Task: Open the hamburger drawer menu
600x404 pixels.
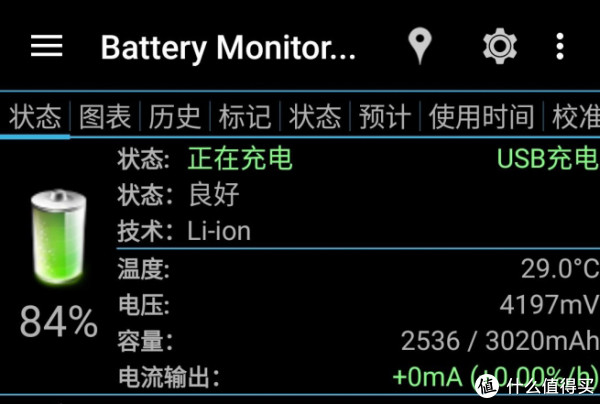Action: click(x=47, y=46)
